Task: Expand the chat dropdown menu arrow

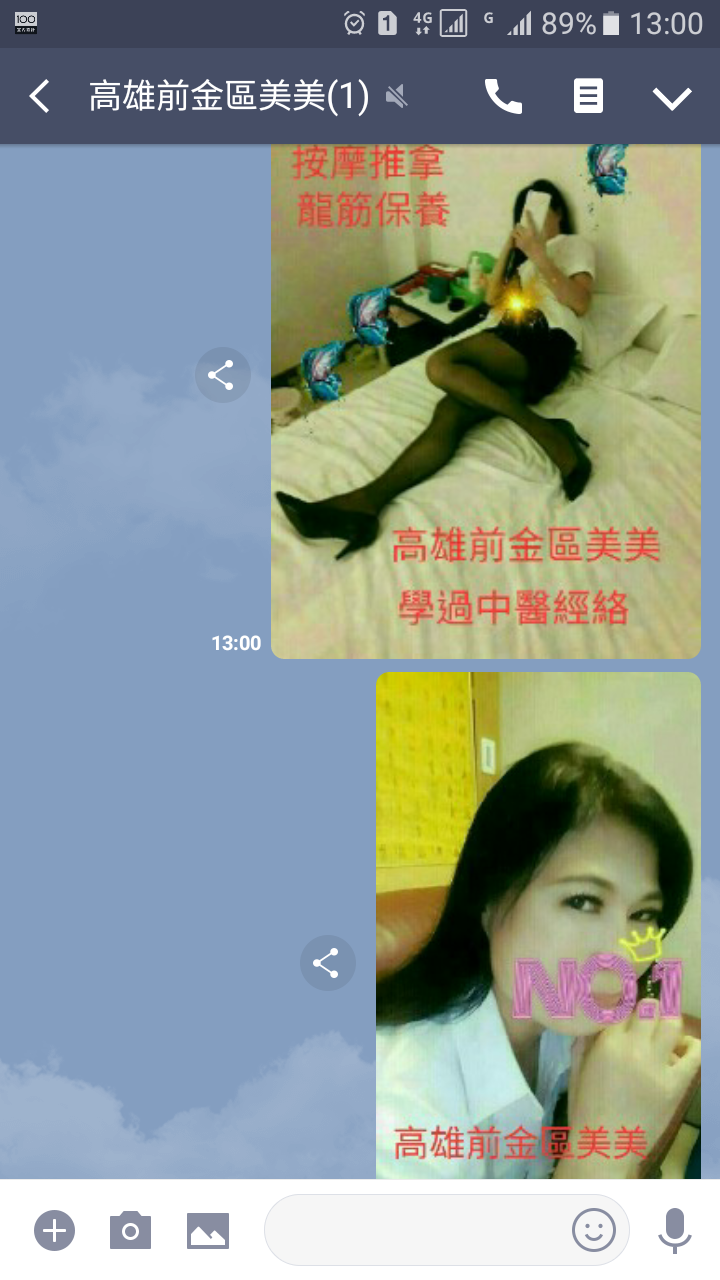Action: (x=672, y=97)
